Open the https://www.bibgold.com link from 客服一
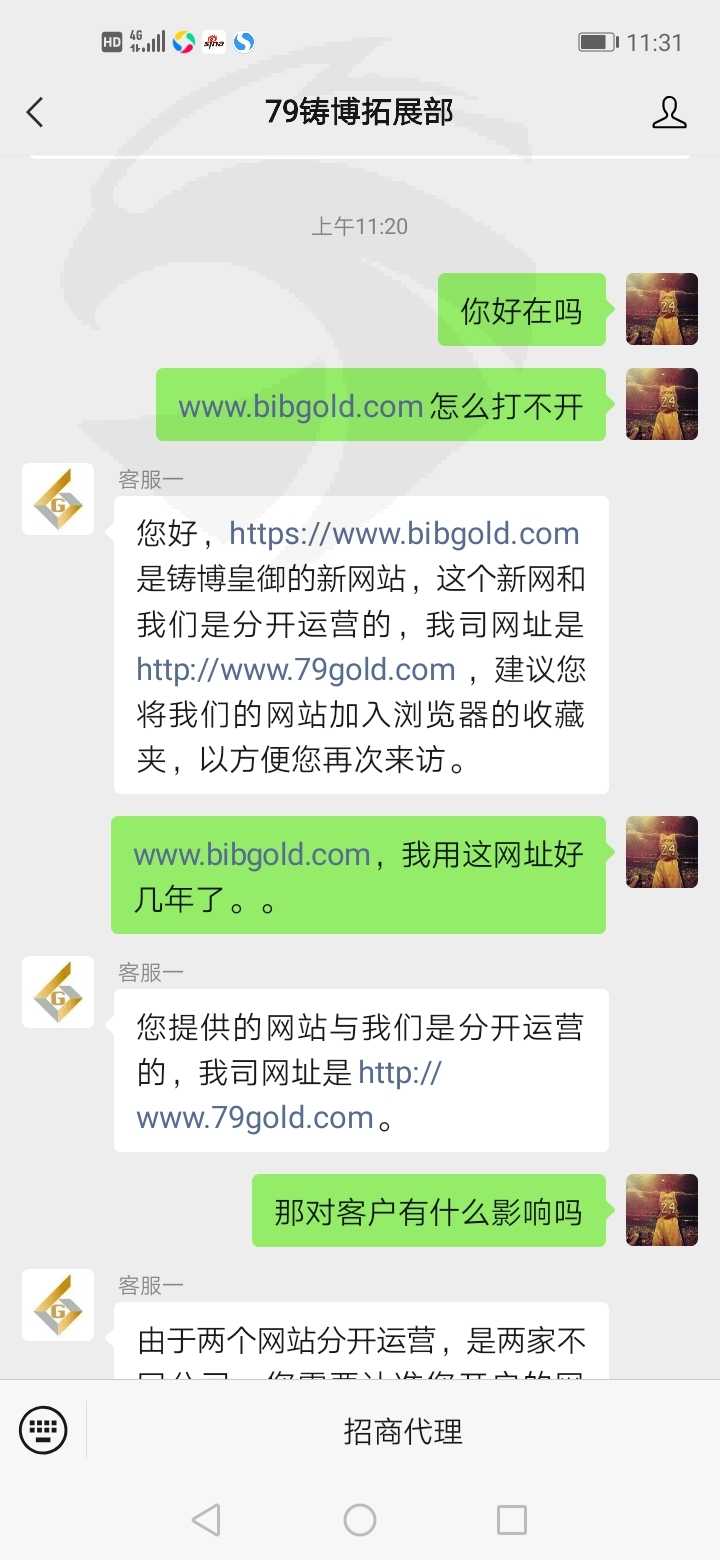Screen dimensions: 720x1560 pyautogui.click(x=404, y=534)
